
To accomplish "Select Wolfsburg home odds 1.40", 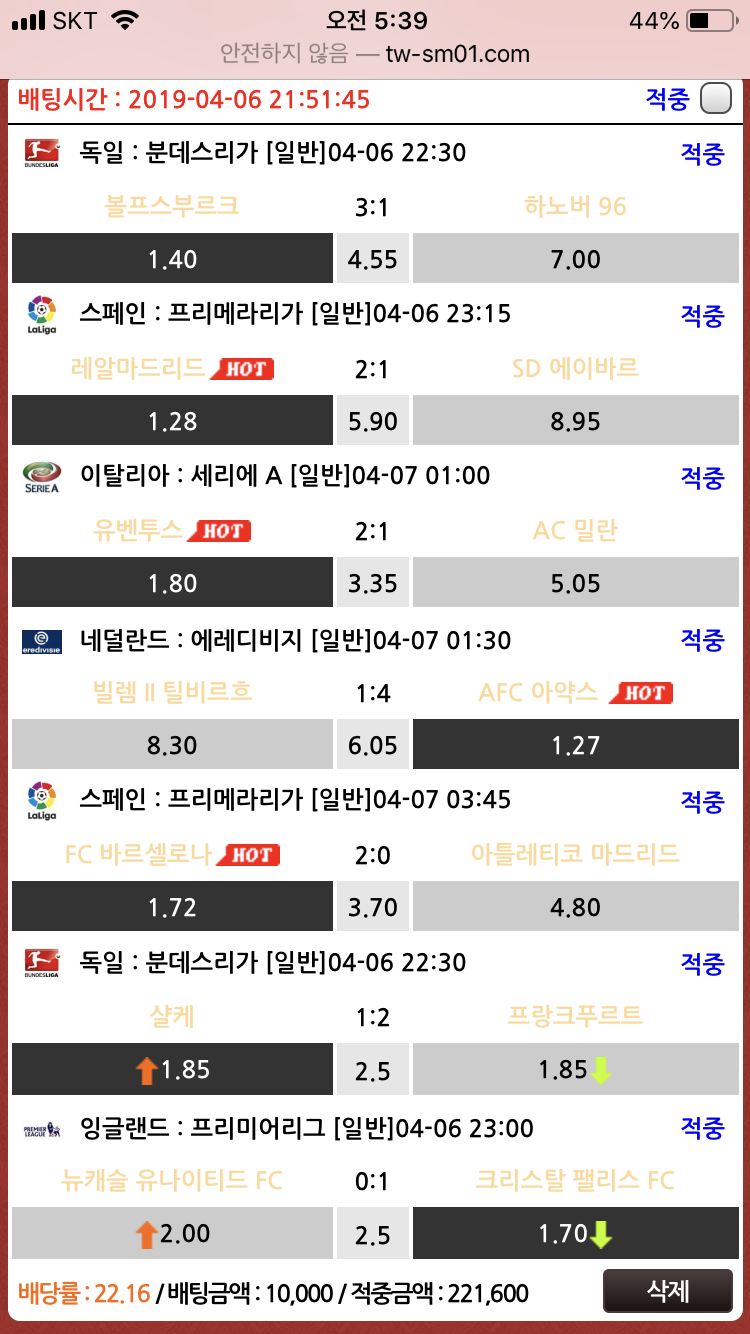I will point(172,259).
